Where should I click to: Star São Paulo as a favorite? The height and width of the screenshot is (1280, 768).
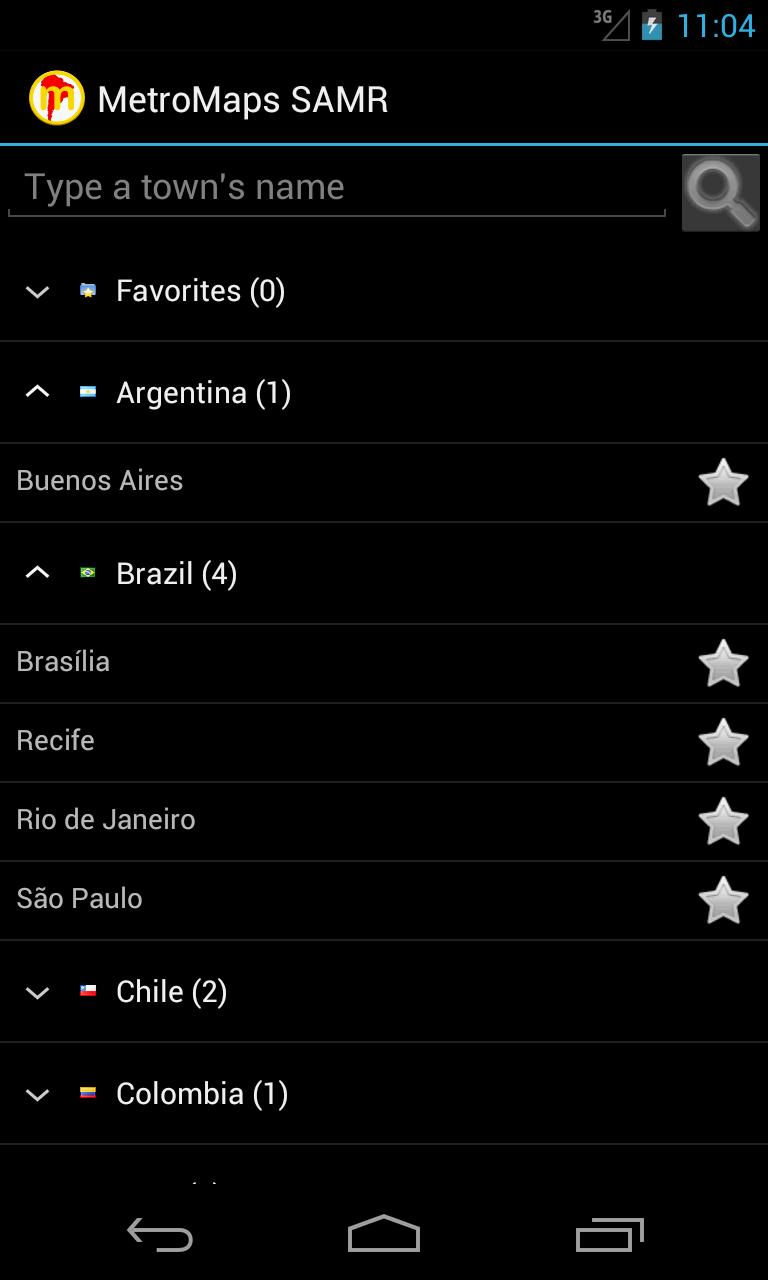[722, 901]
